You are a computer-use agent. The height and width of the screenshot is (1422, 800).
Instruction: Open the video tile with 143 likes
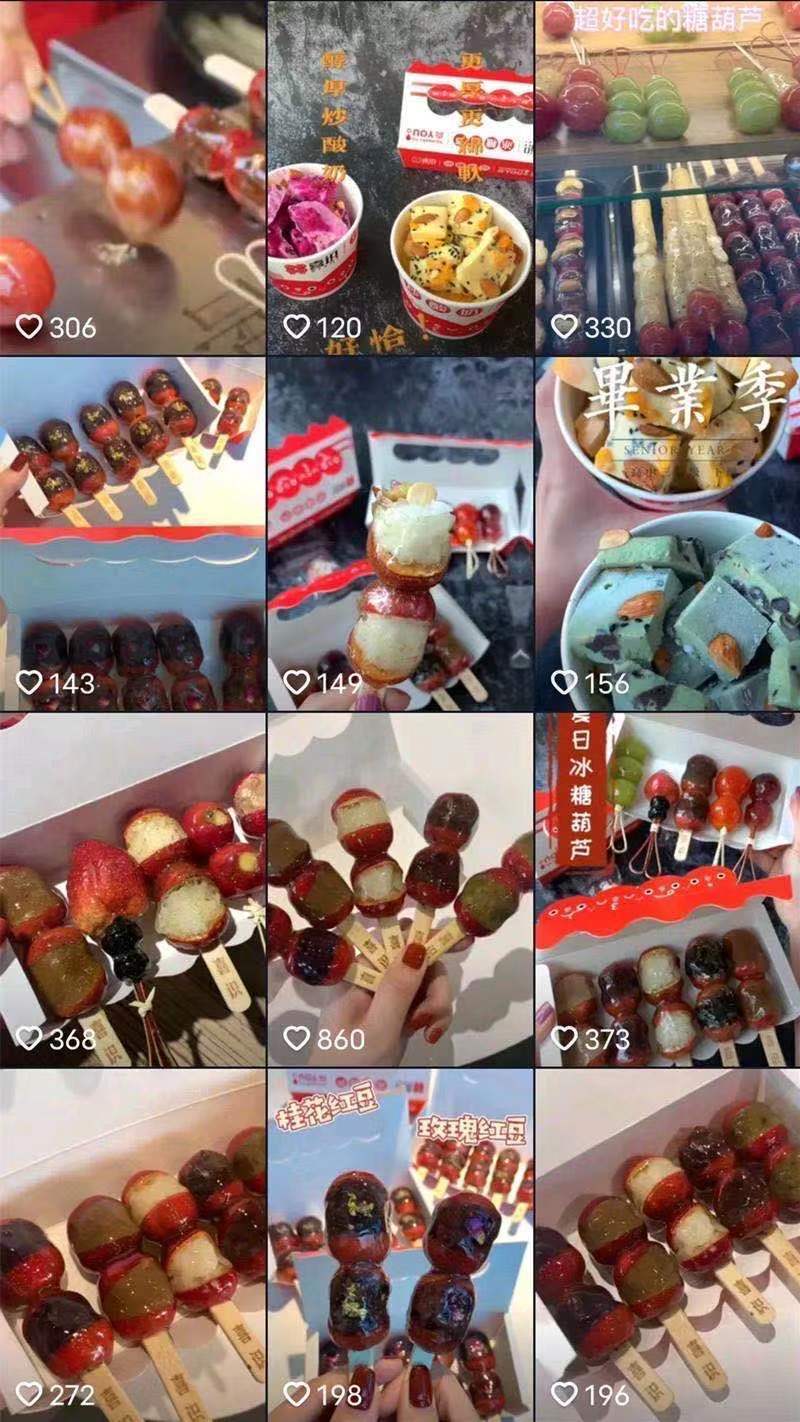132,533
